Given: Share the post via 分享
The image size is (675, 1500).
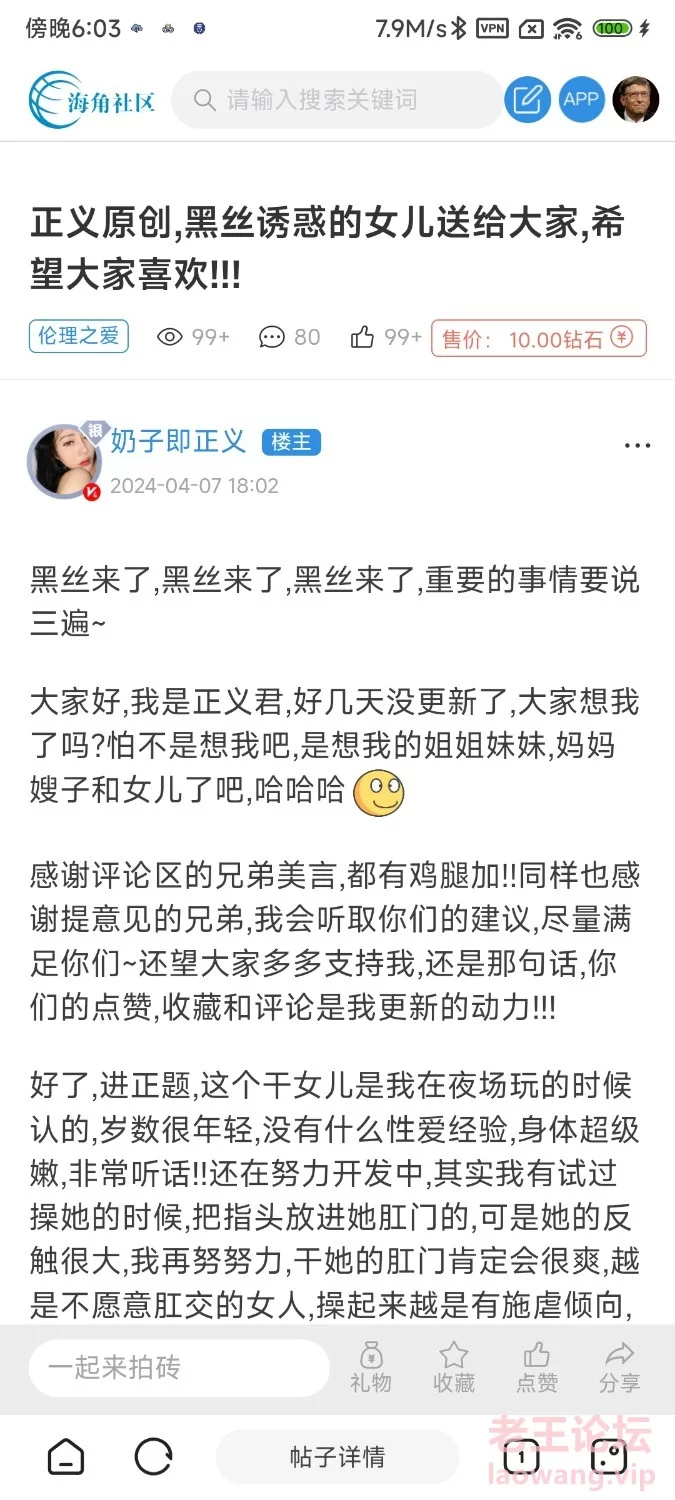Looking at the screenshot, I should (x=619, y=1368).
